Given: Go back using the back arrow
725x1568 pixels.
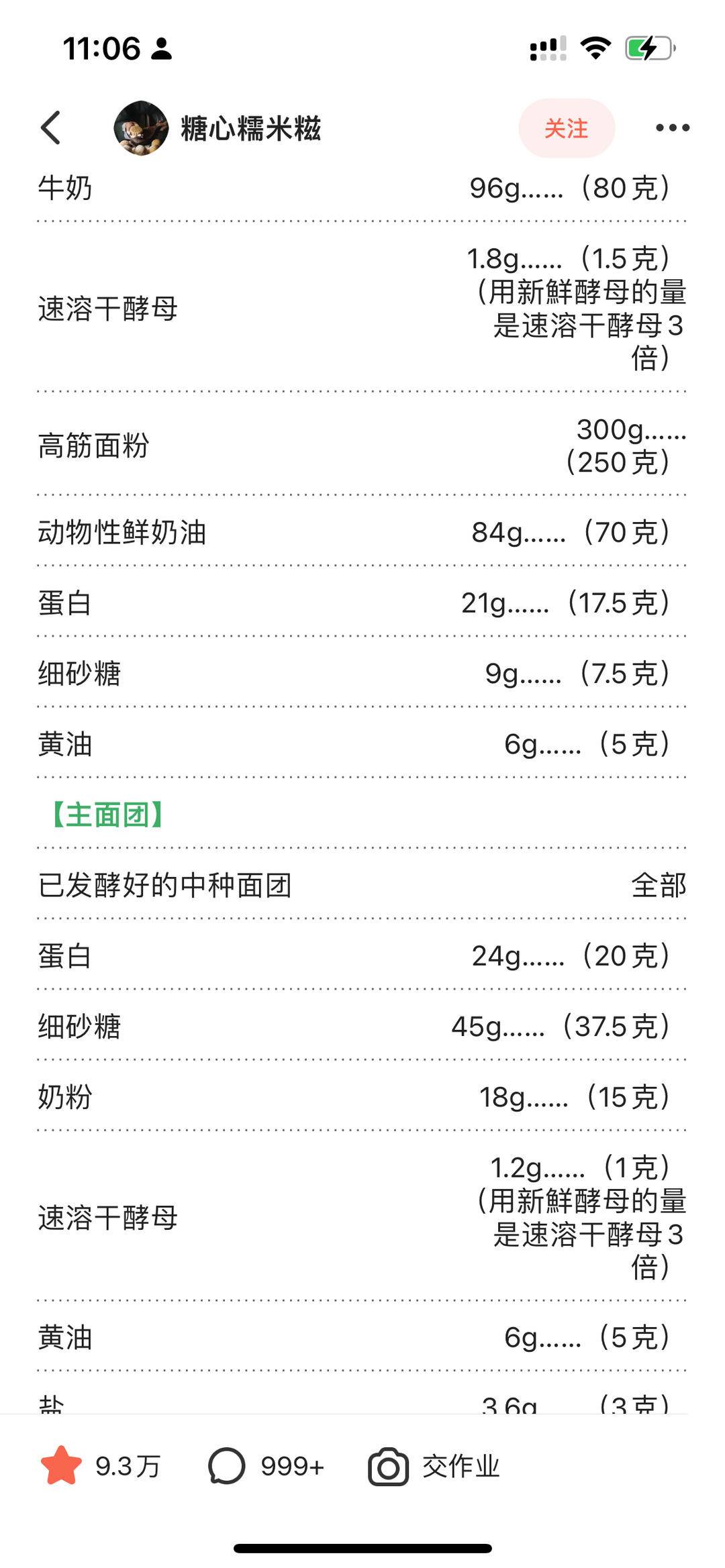Looking at the screenshot, I should [52, 127].
